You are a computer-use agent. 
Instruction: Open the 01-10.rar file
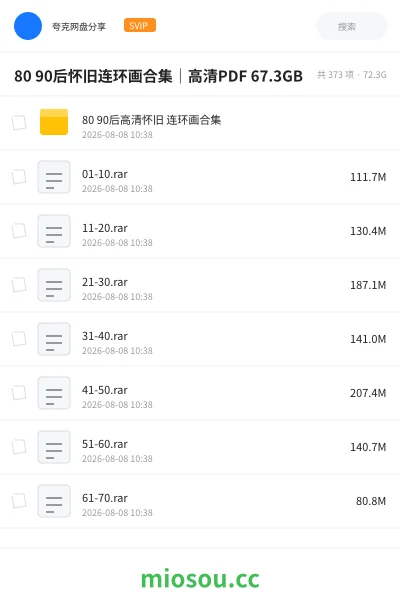point(200,177)
